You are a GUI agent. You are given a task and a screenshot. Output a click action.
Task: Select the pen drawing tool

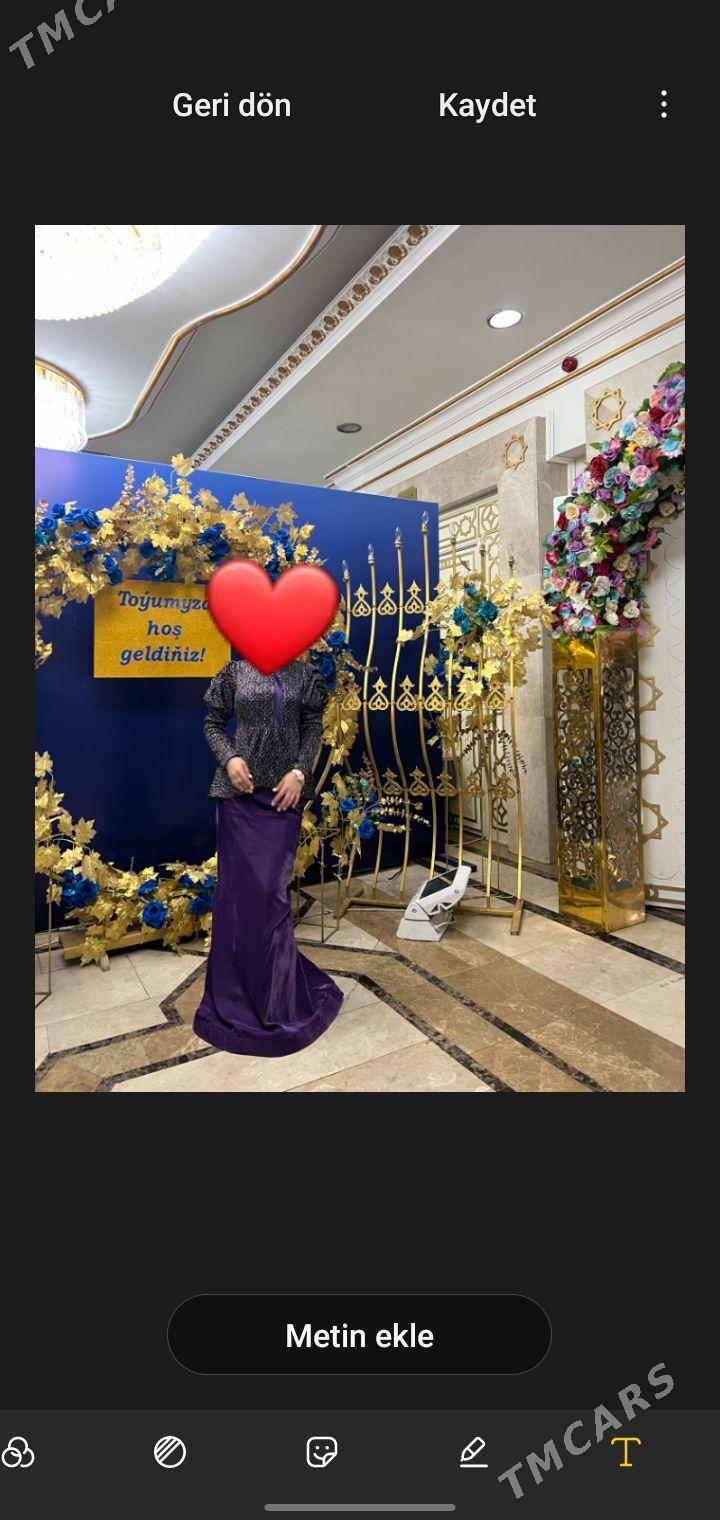tap(474, 1452)
